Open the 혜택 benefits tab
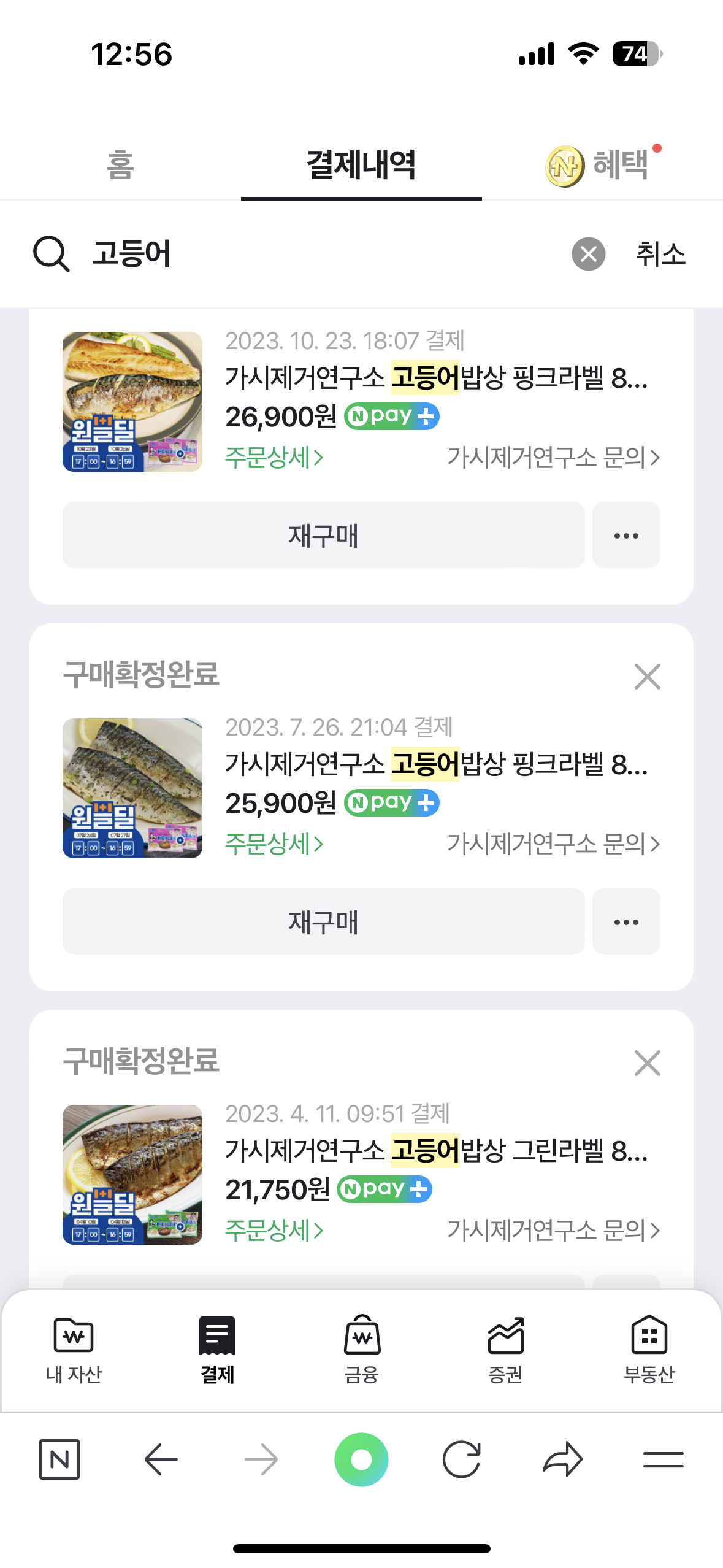 [604, 165]
